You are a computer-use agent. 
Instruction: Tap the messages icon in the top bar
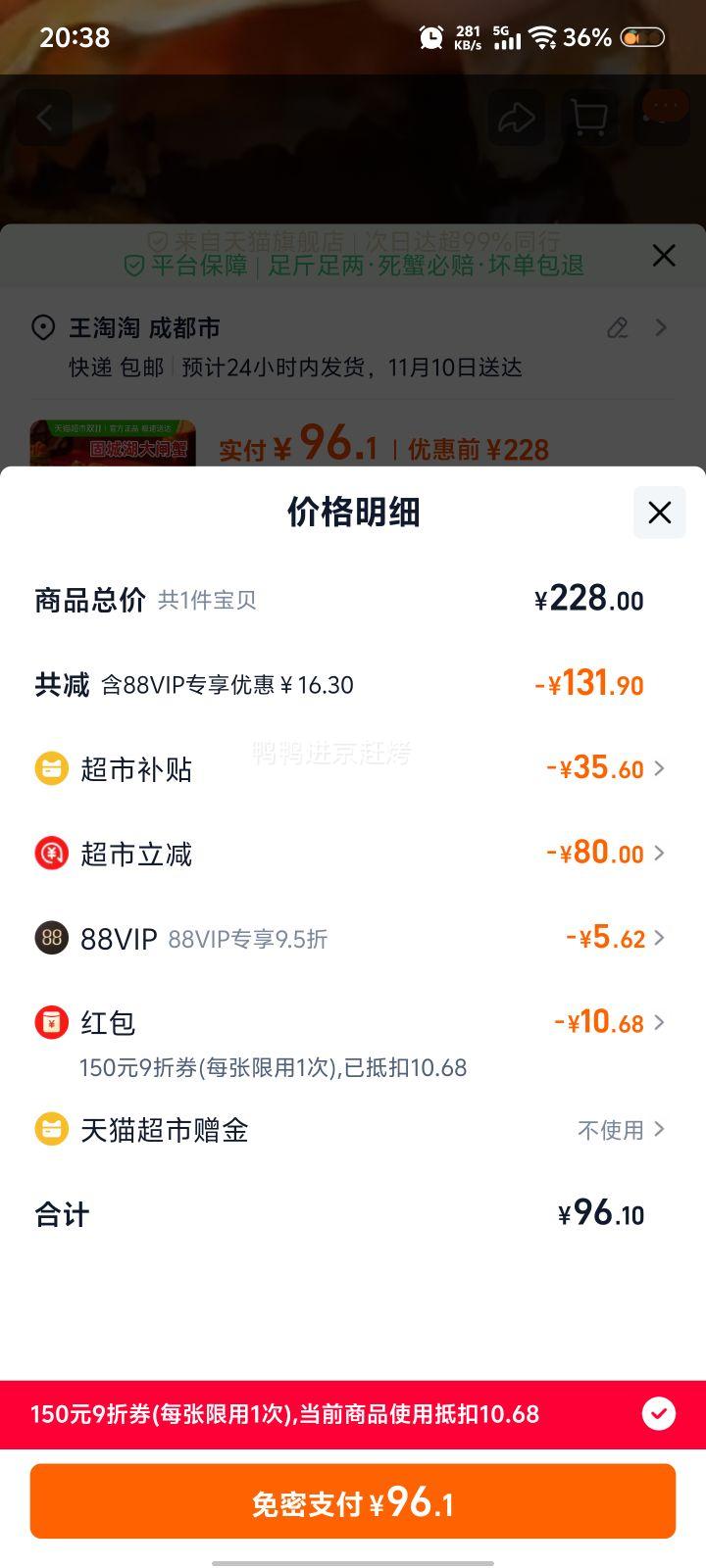[665, 117]
